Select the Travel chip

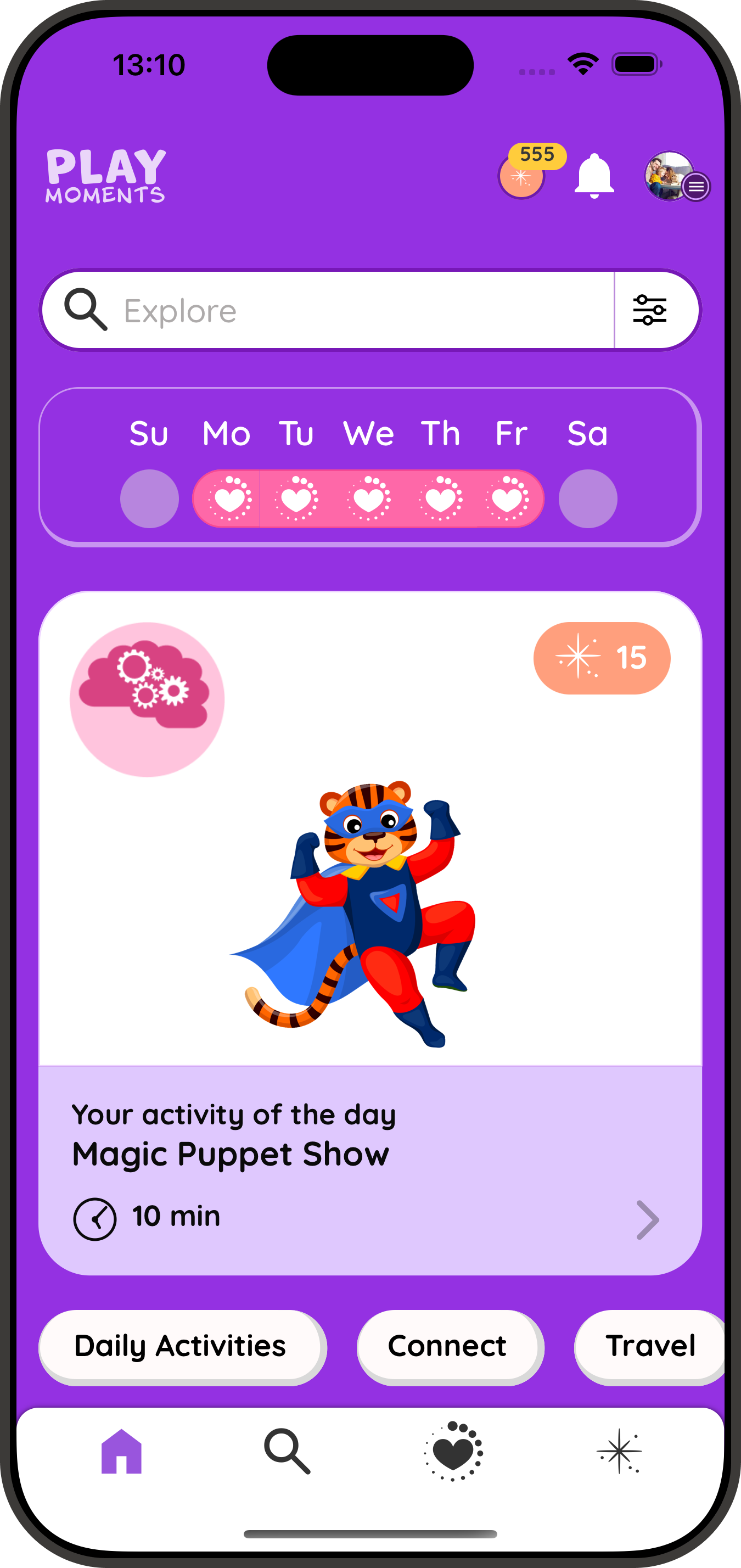pyautogui.click(x=650, y=1346)
